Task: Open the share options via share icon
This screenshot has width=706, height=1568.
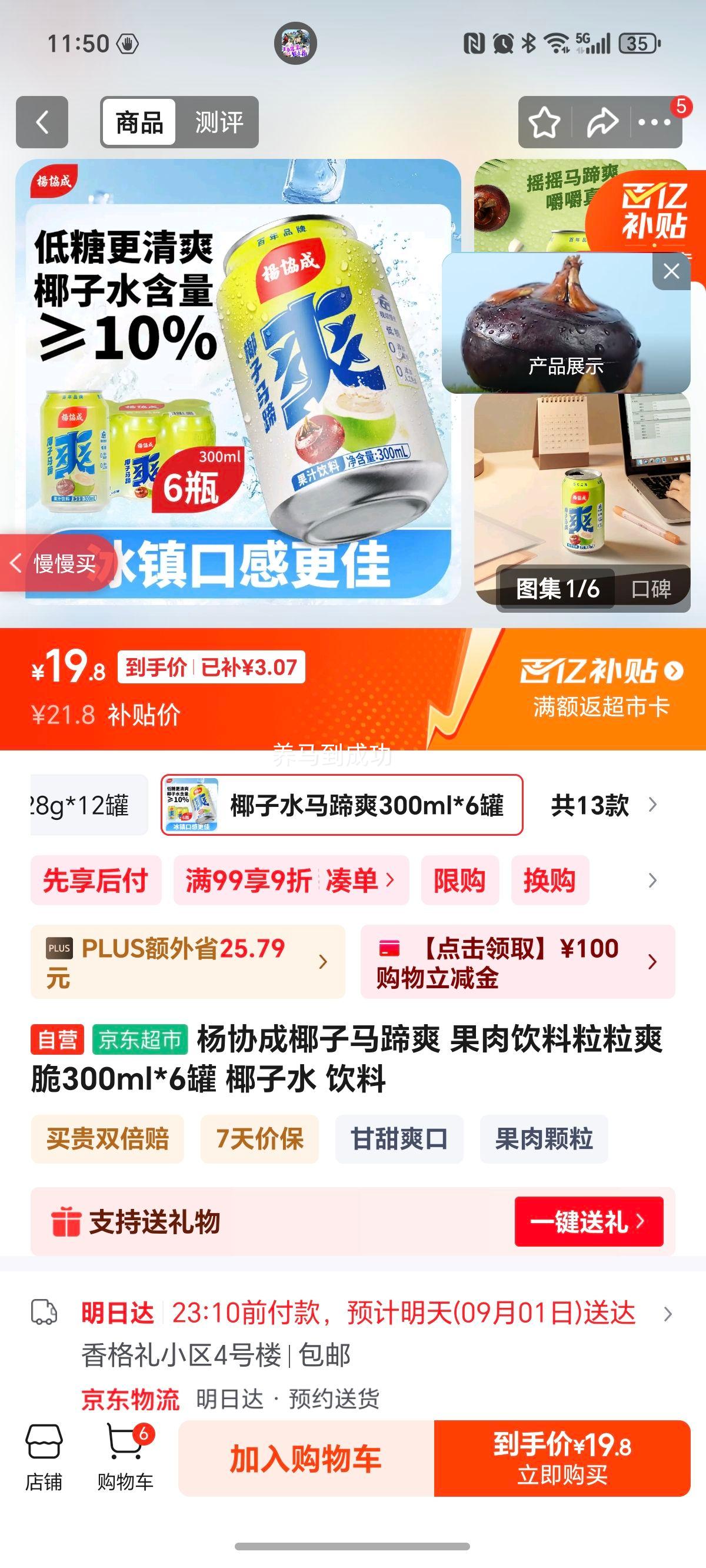Action: tap(601, 122)
